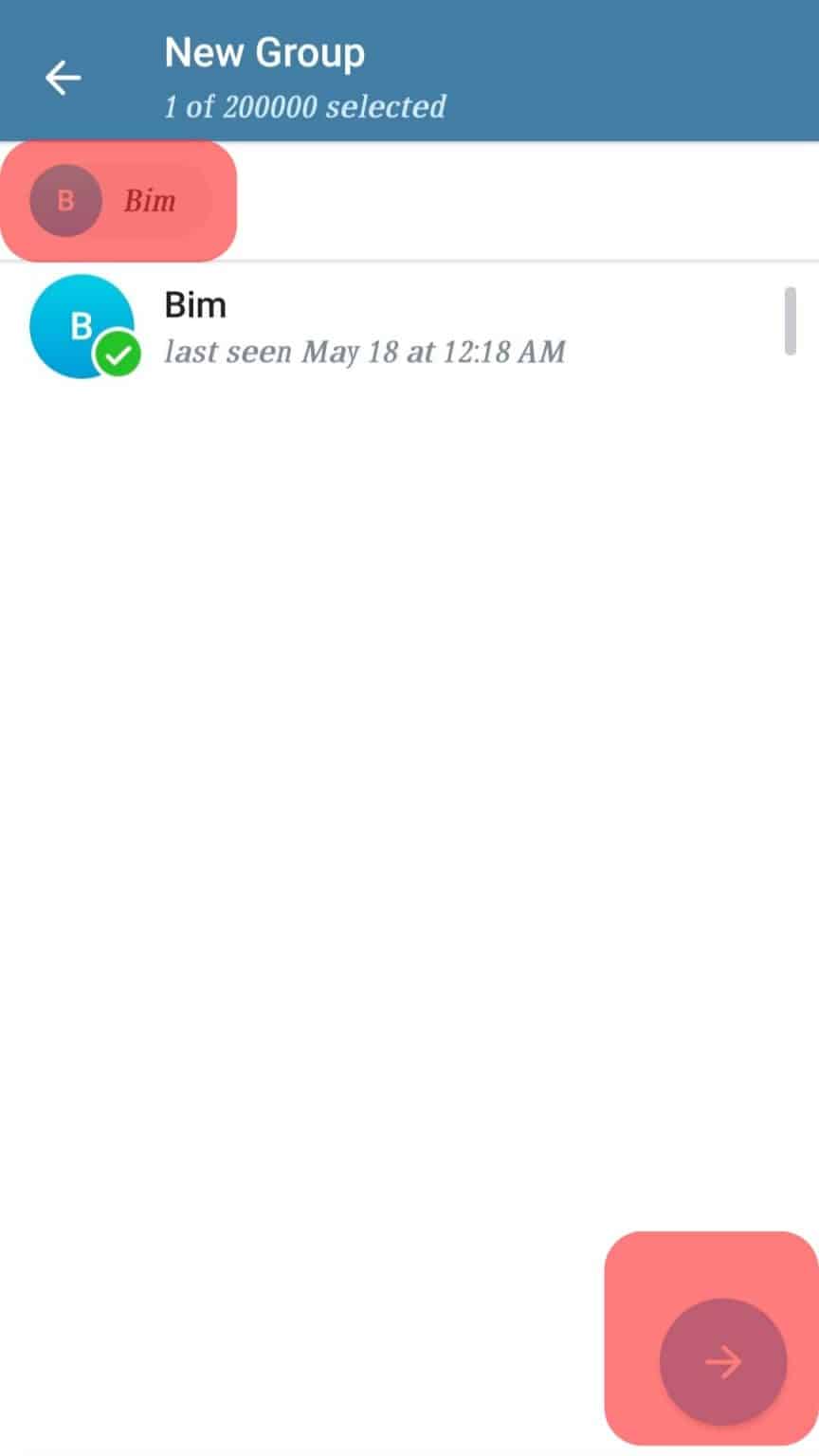Click the 'Bim' label inside the pink chip

(x=150, y=200)
